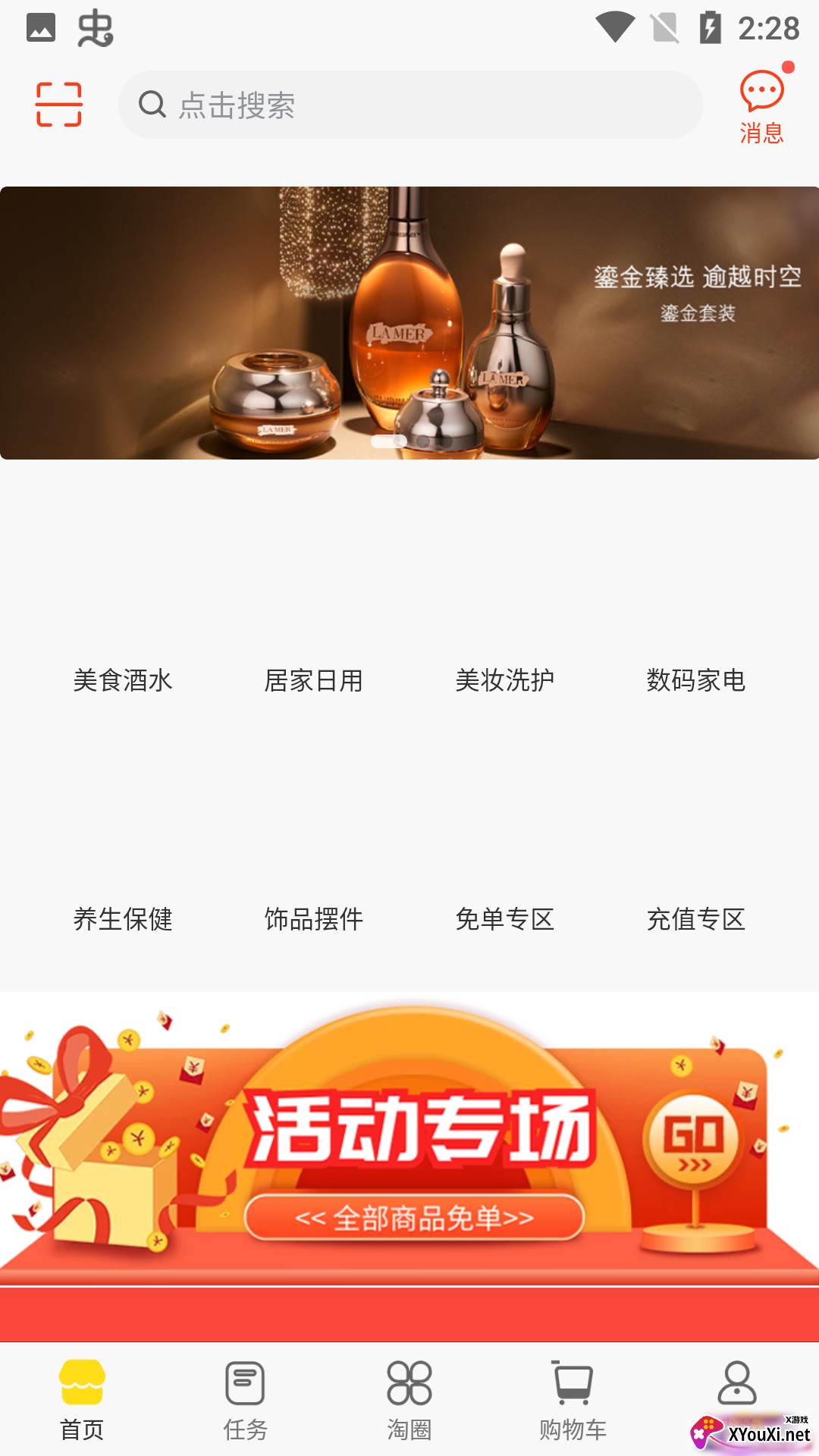Go to the 饰品摆件 category
819x1456 pixels.
point(314,919)
